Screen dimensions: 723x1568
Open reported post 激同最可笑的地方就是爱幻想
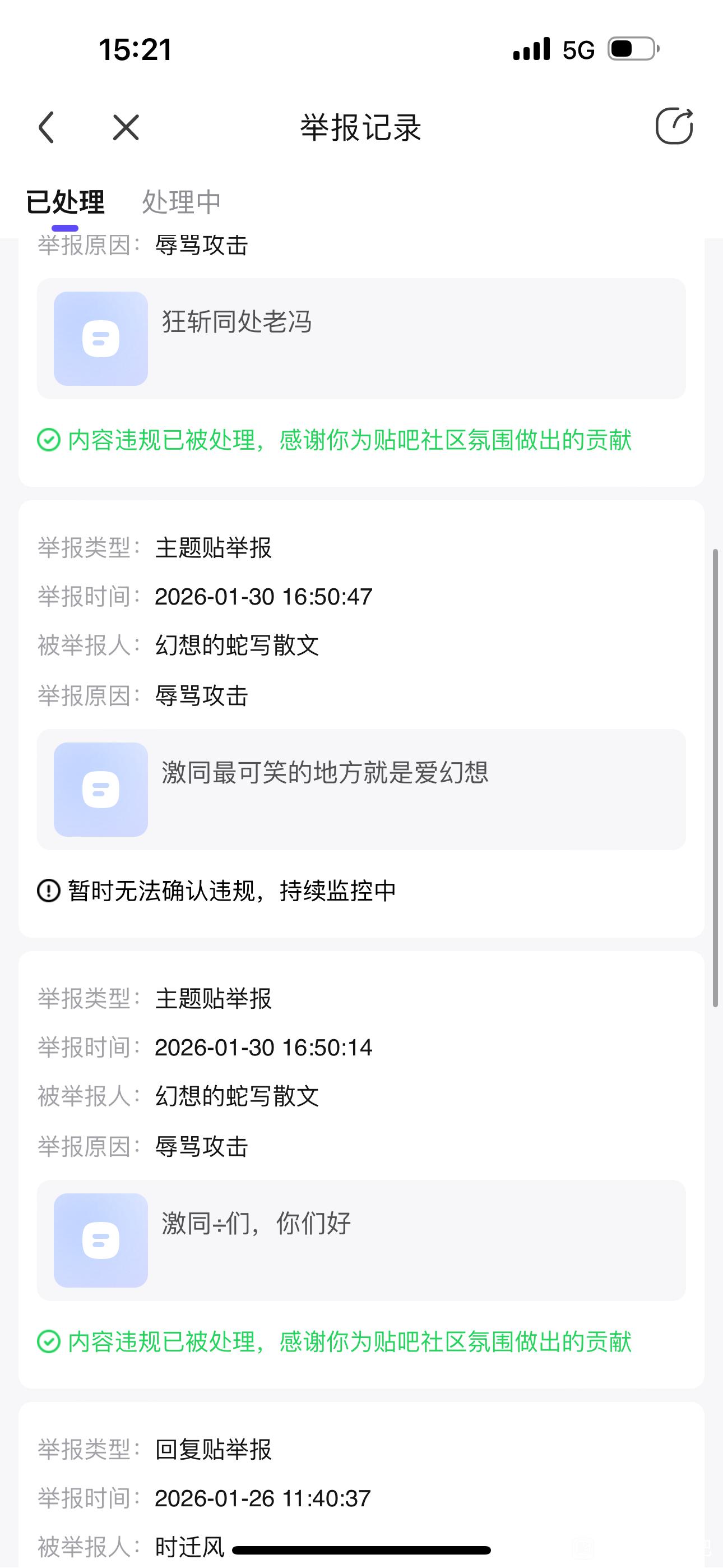[361, 789]
